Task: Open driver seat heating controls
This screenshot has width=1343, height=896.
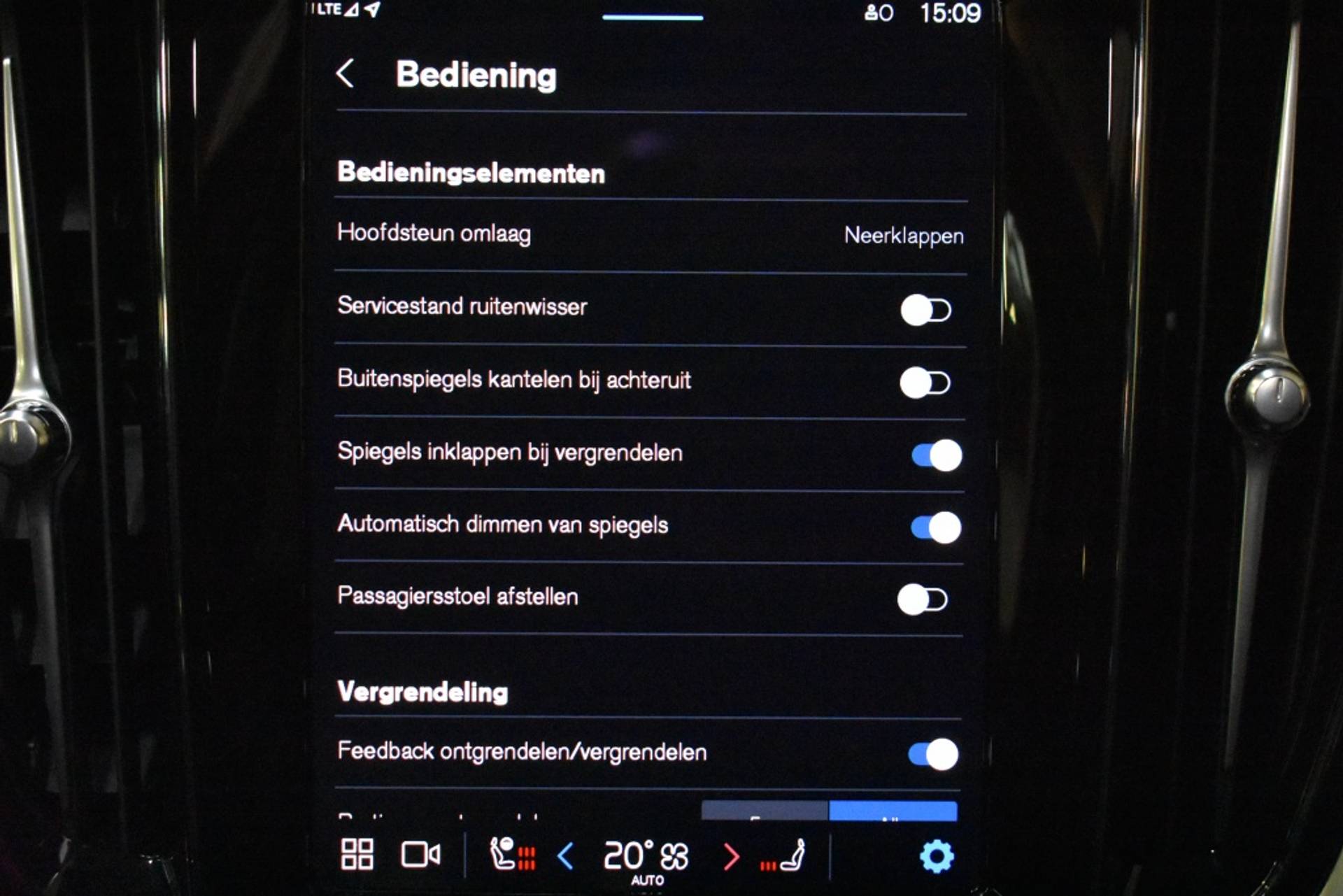Action: [x=513, y=855]
